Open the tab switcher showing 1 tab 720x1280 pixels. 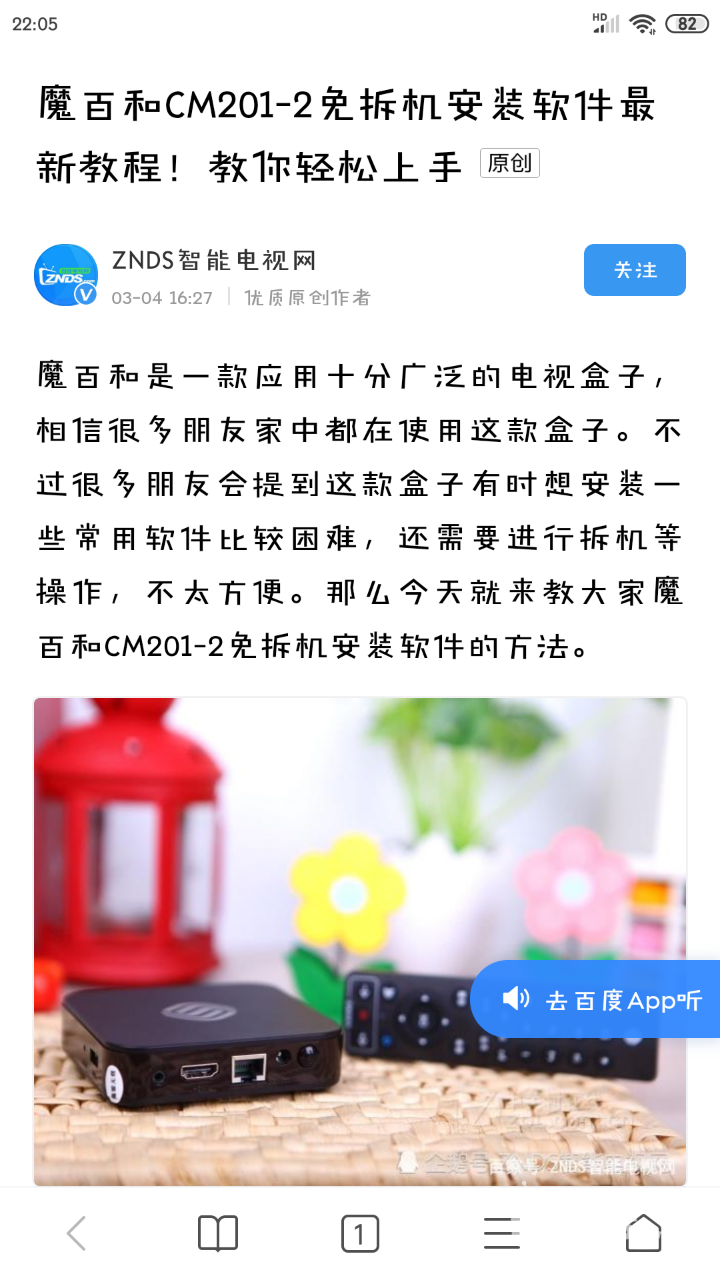(x=360, y=1233)
